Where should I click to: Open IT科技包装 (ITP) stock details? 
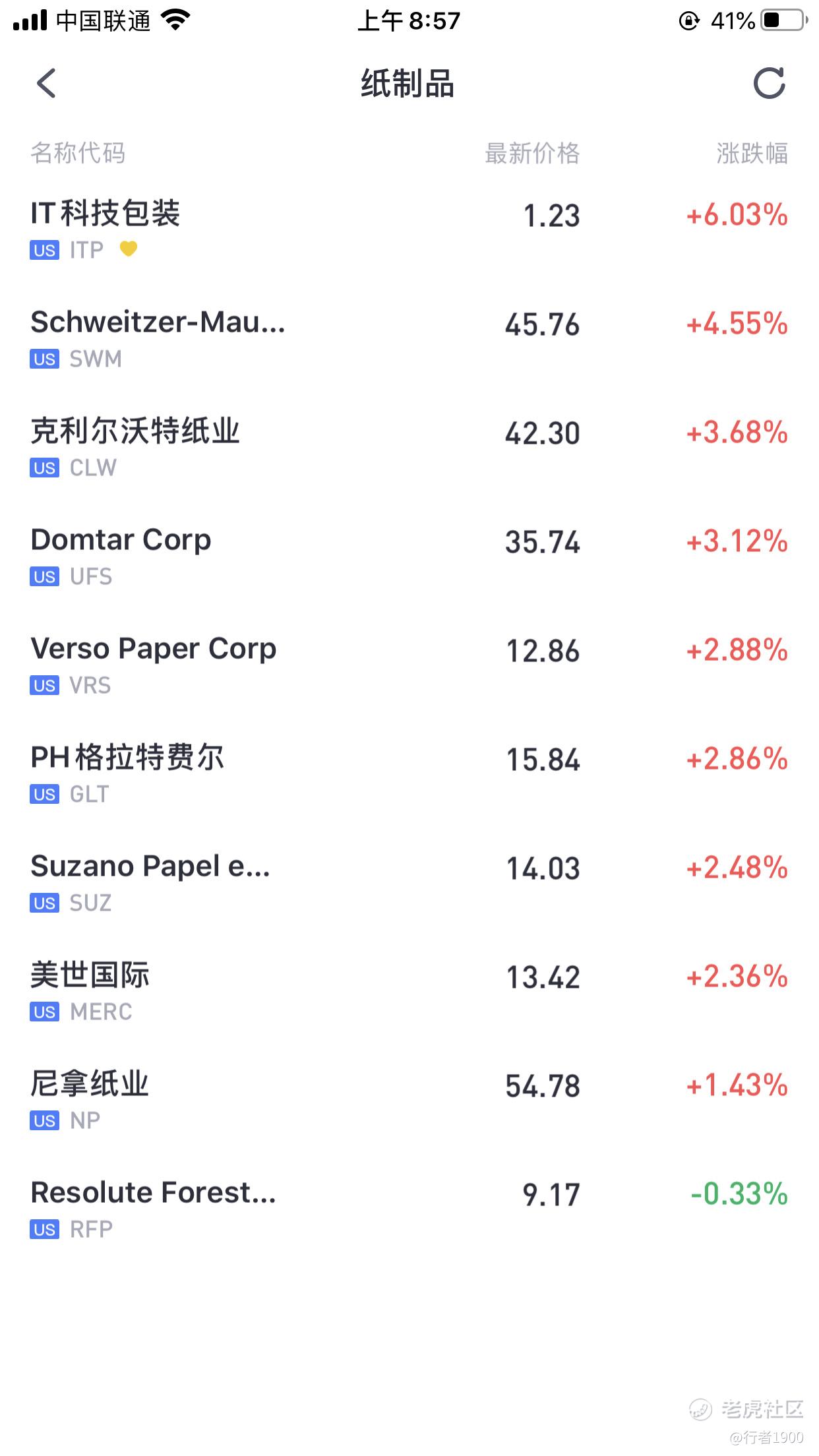pos(409,229)
